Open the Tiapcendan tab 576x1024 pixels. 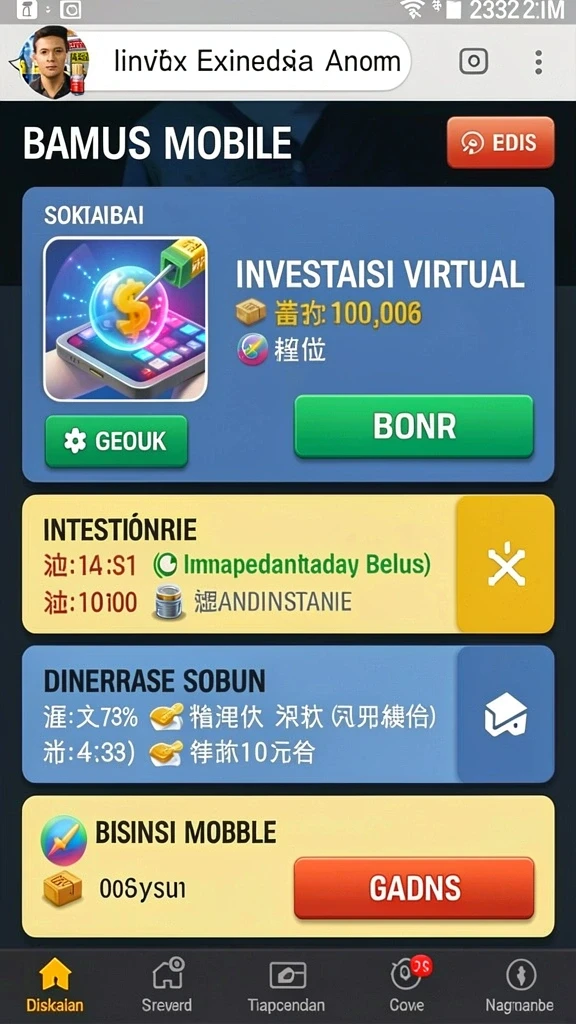tap(287, 985)
